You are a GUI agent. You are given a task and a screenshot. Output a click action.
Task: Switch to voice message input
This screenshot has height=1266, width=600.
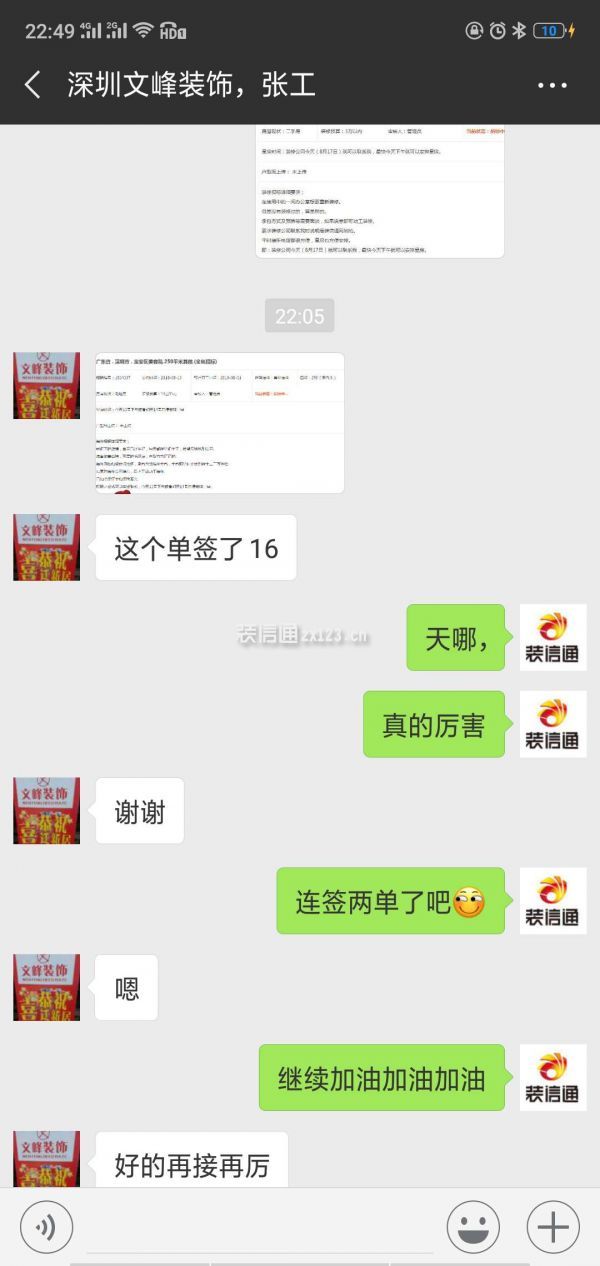46,1226
